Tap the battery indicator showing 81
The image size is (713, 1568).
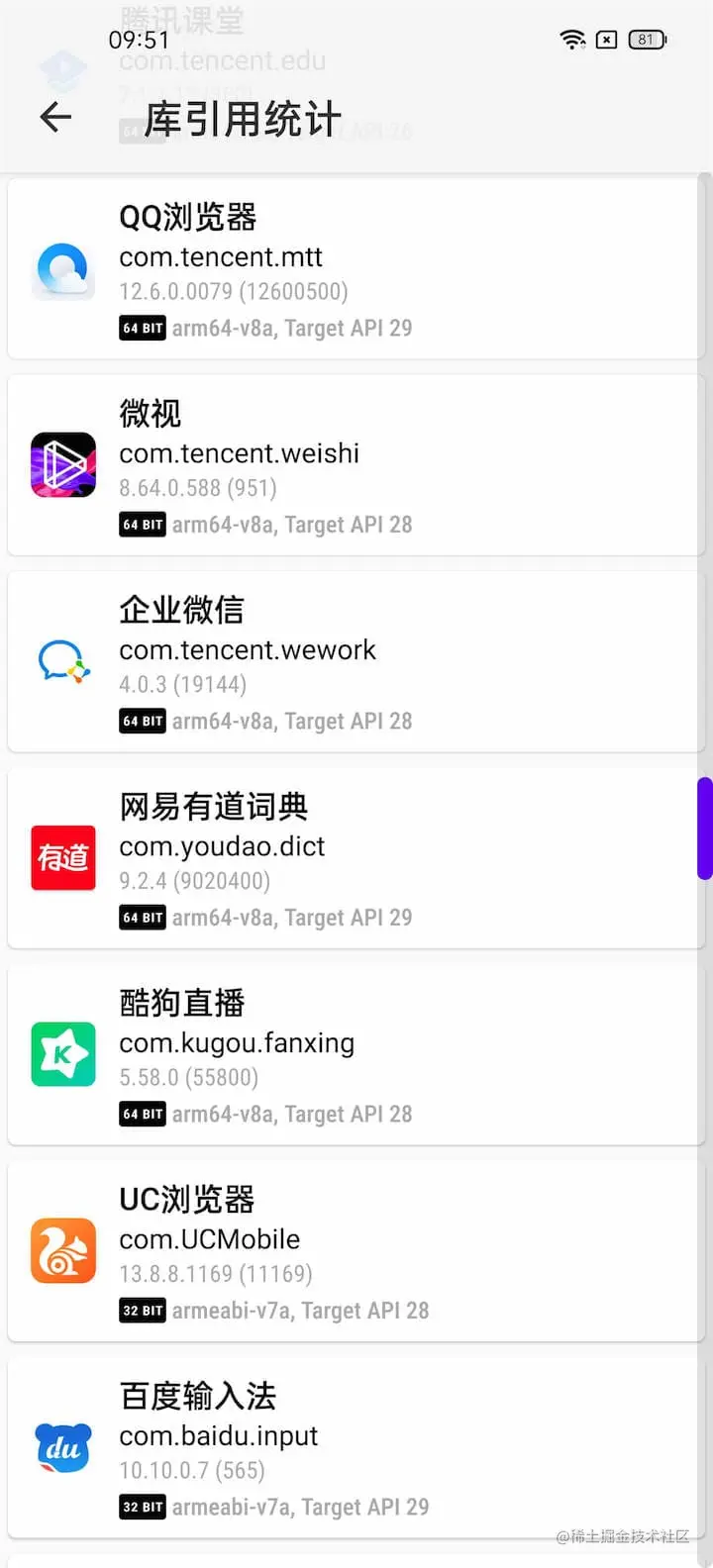[x=647, y=40]
